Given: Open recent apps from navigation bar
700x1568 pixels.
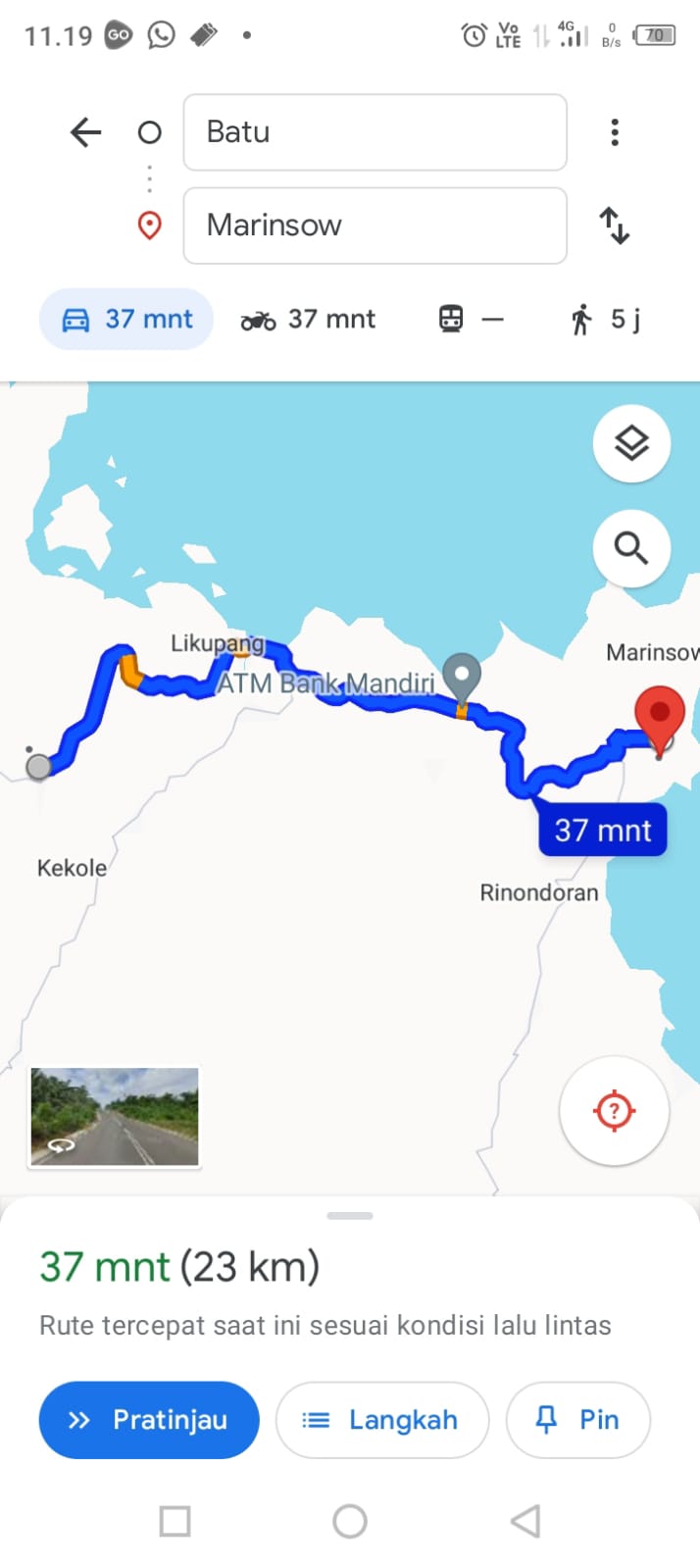Looking at the screenshot, I should click(175, 1521).
